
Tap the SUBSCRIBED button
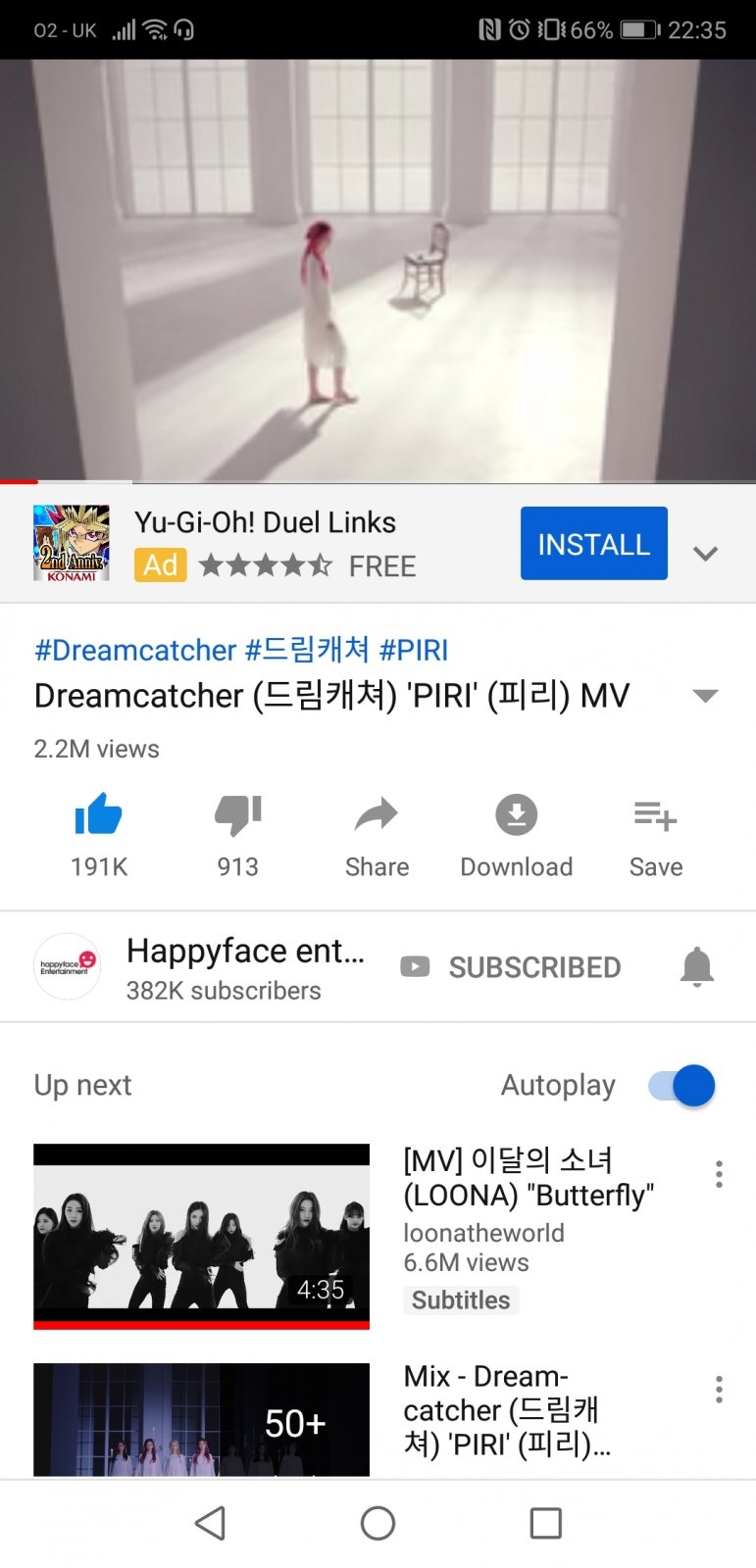[x=511, y=967]
